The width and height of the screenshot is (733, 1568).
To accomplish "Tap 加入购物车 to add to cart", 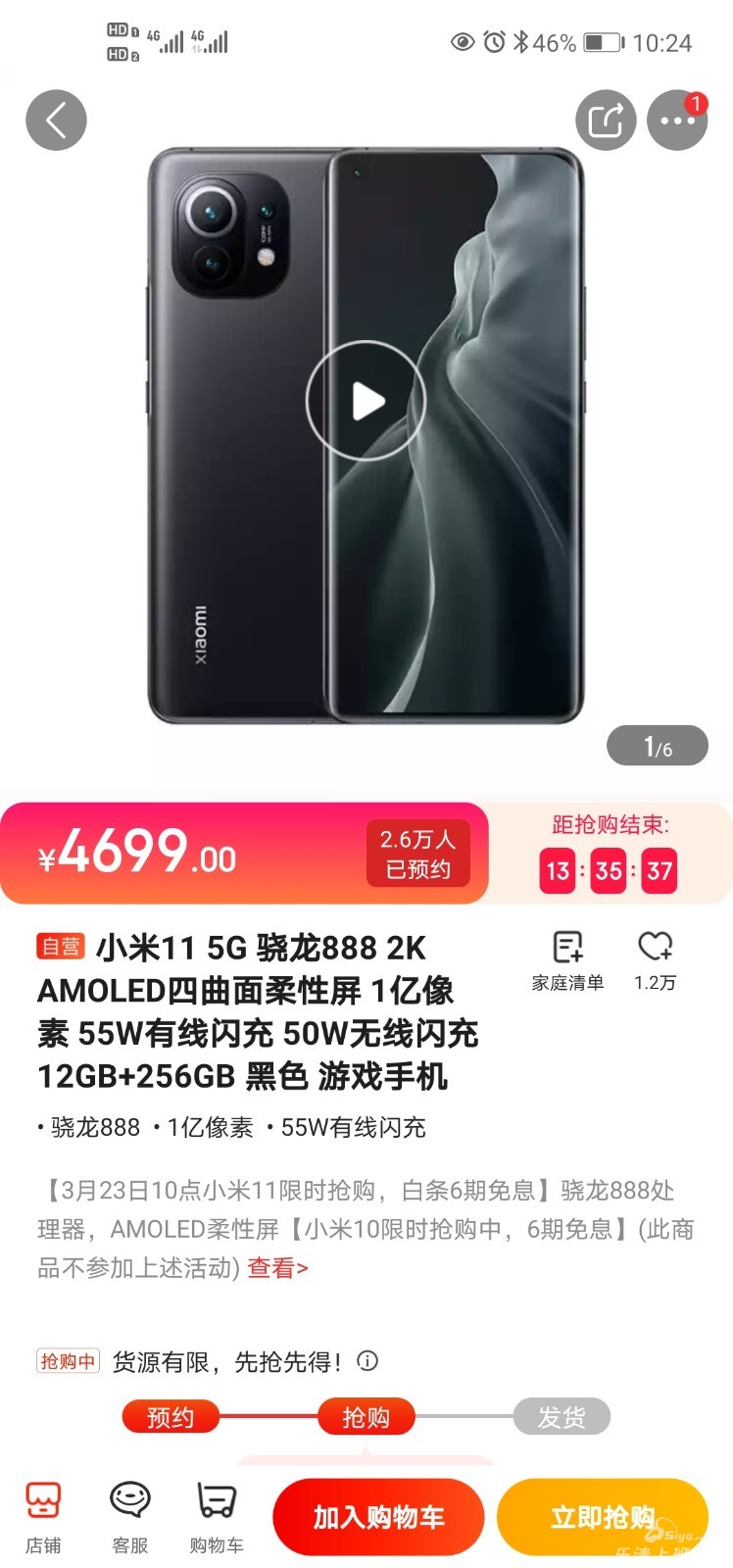I will pos(378,1517).
